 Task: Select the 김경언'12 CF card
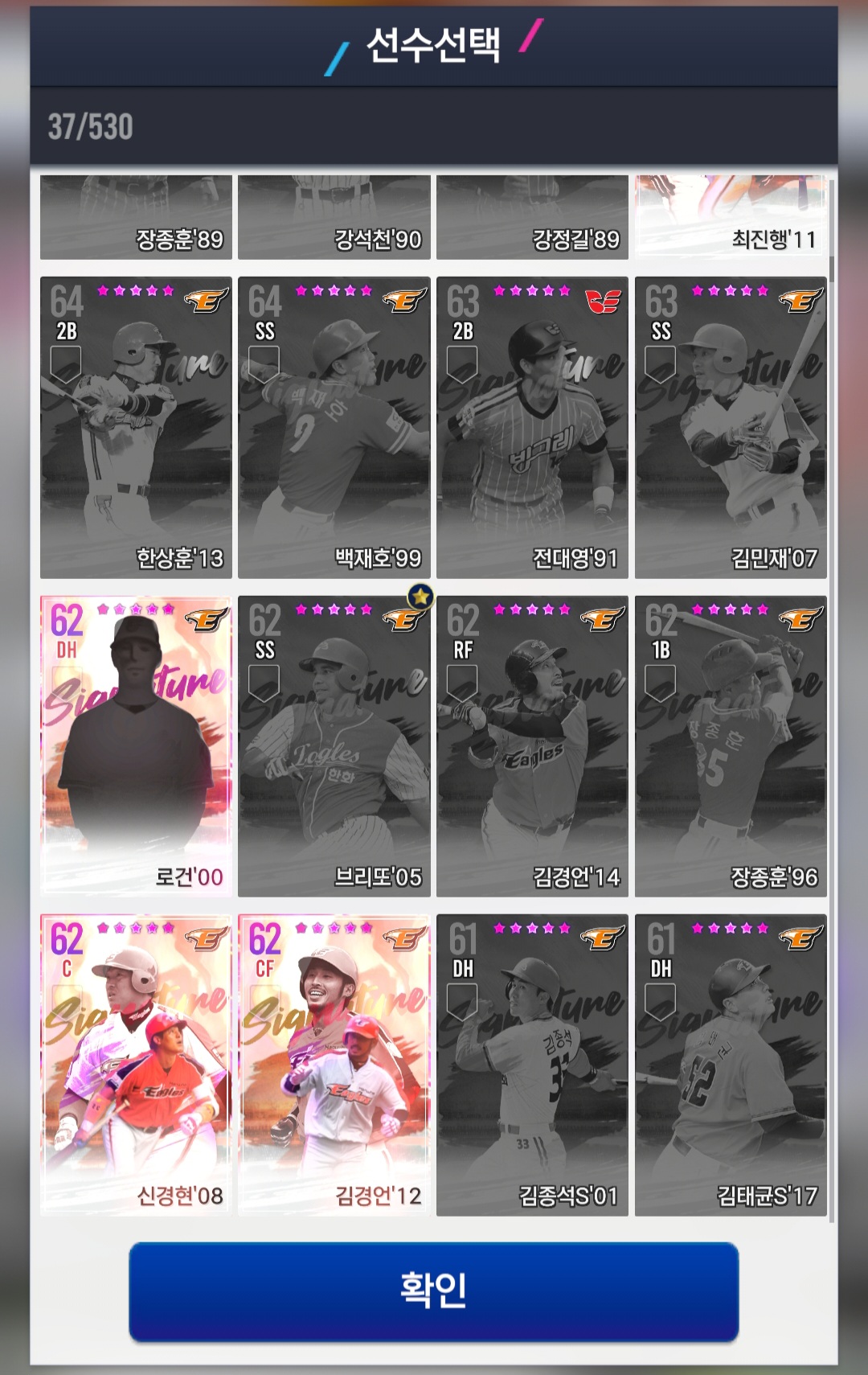coord(334,1064)
